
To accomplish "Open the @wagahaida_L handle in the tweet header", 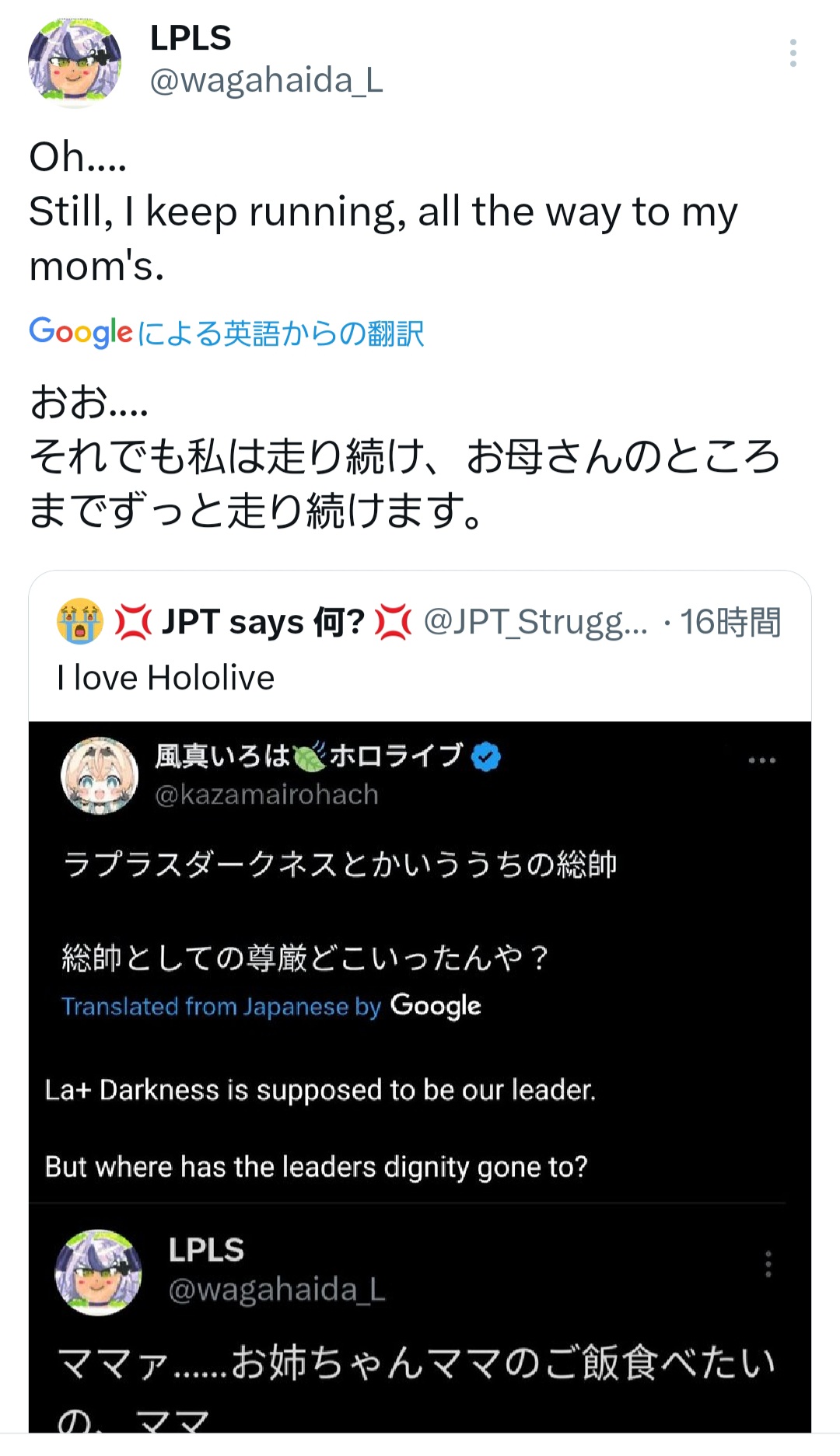I will pyautogui.click(x=266, y=81).
